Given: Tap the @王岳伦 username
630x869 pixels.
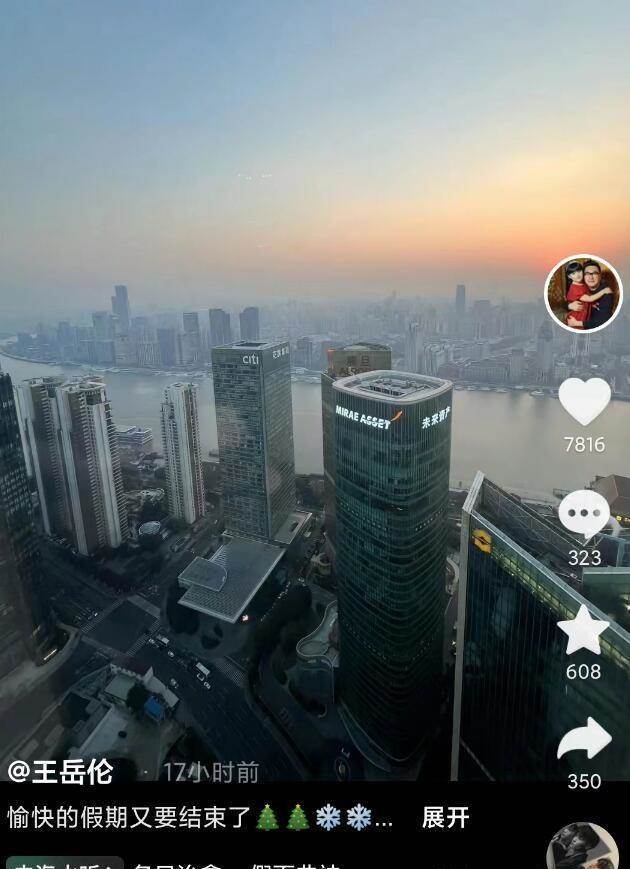Looking at the screenshot, I should click(x=60, y=772).
